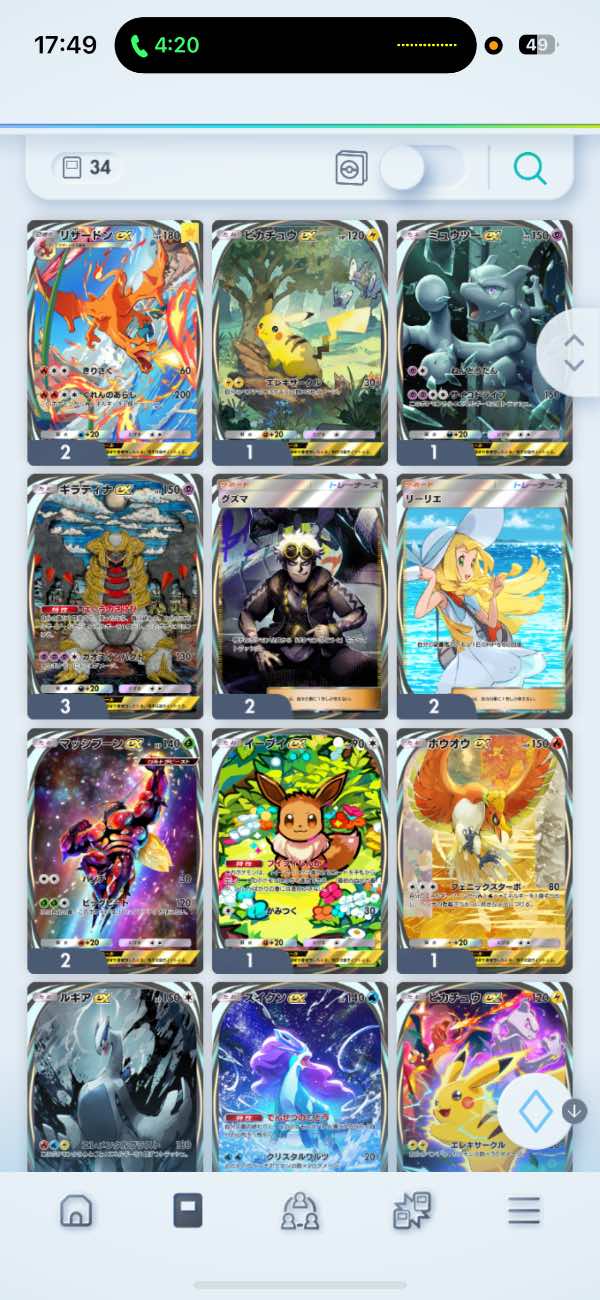Toggle the card display switch
This screenshot has width=600, height=1300.
coord(422,168)
